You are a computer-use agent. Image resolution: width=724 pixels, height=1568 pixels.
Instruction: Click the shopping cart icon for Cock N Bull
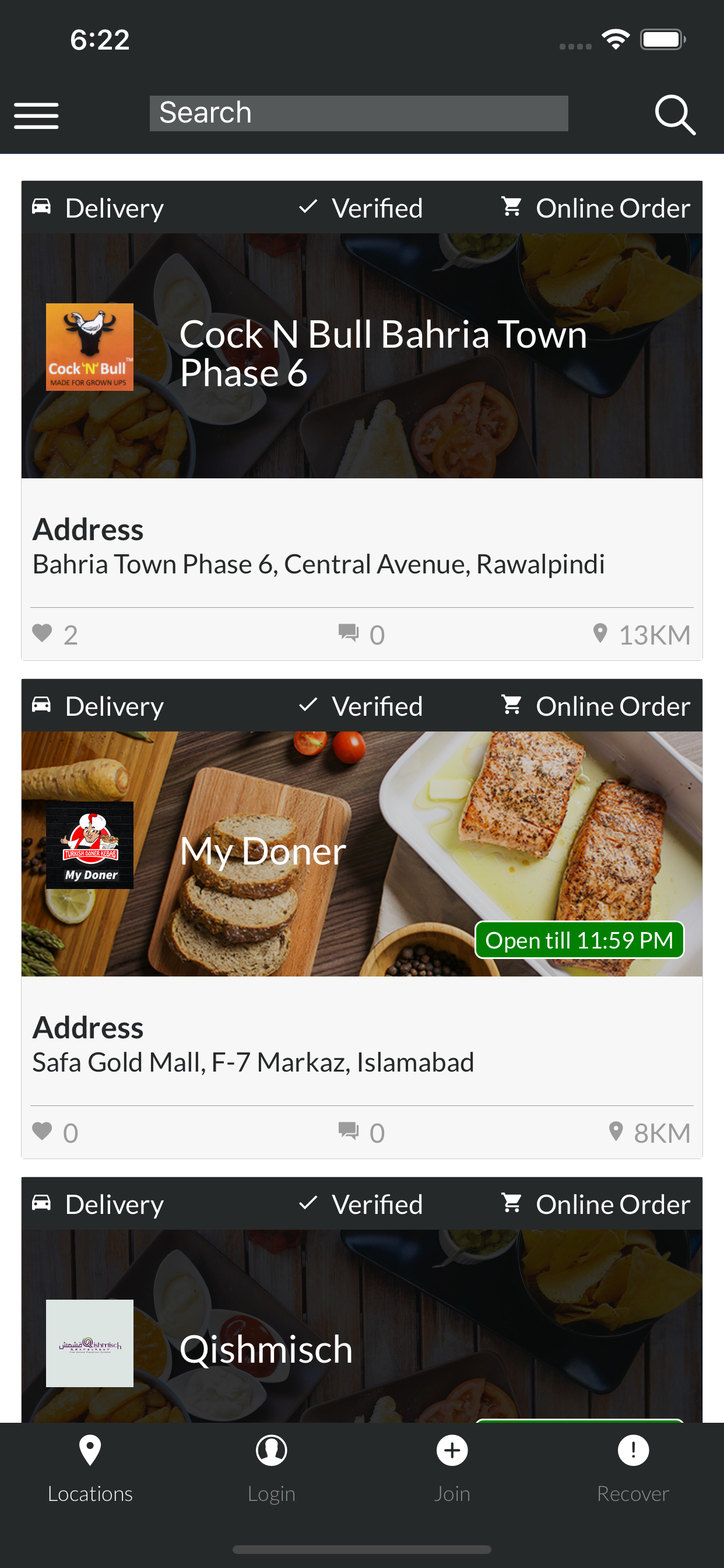click(x=511, y=207)
